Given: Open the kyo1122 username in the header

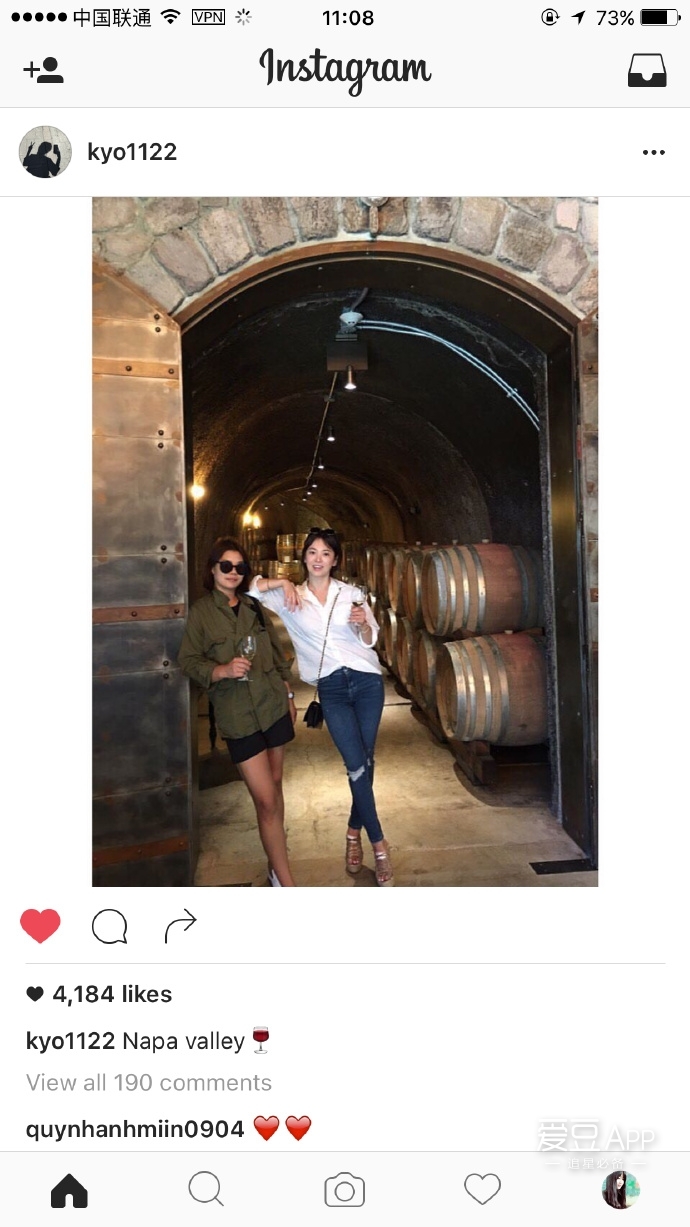Looking at the screenshot, I should pyautogui.click(x=132, y=152).
